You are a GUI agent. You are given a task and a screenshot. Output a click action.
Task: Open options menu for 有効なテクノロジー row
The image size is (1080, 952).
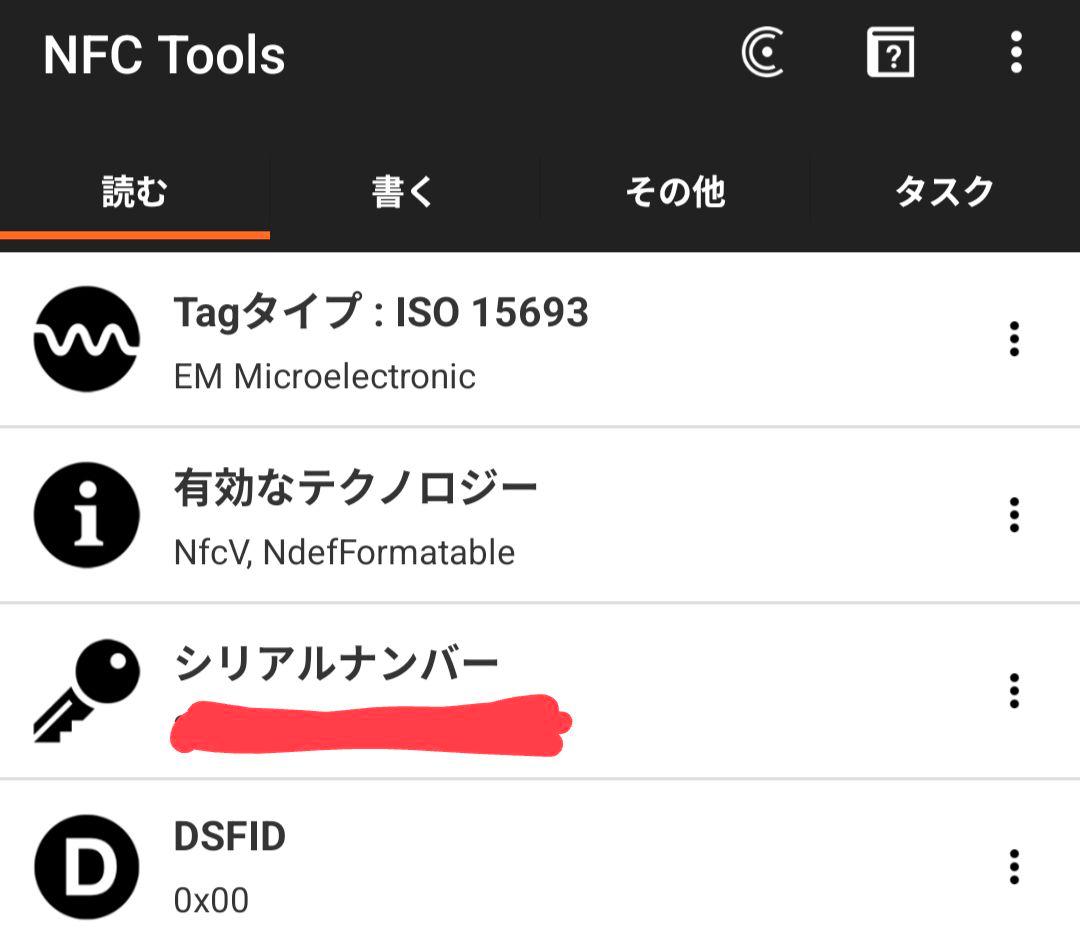1014,515
